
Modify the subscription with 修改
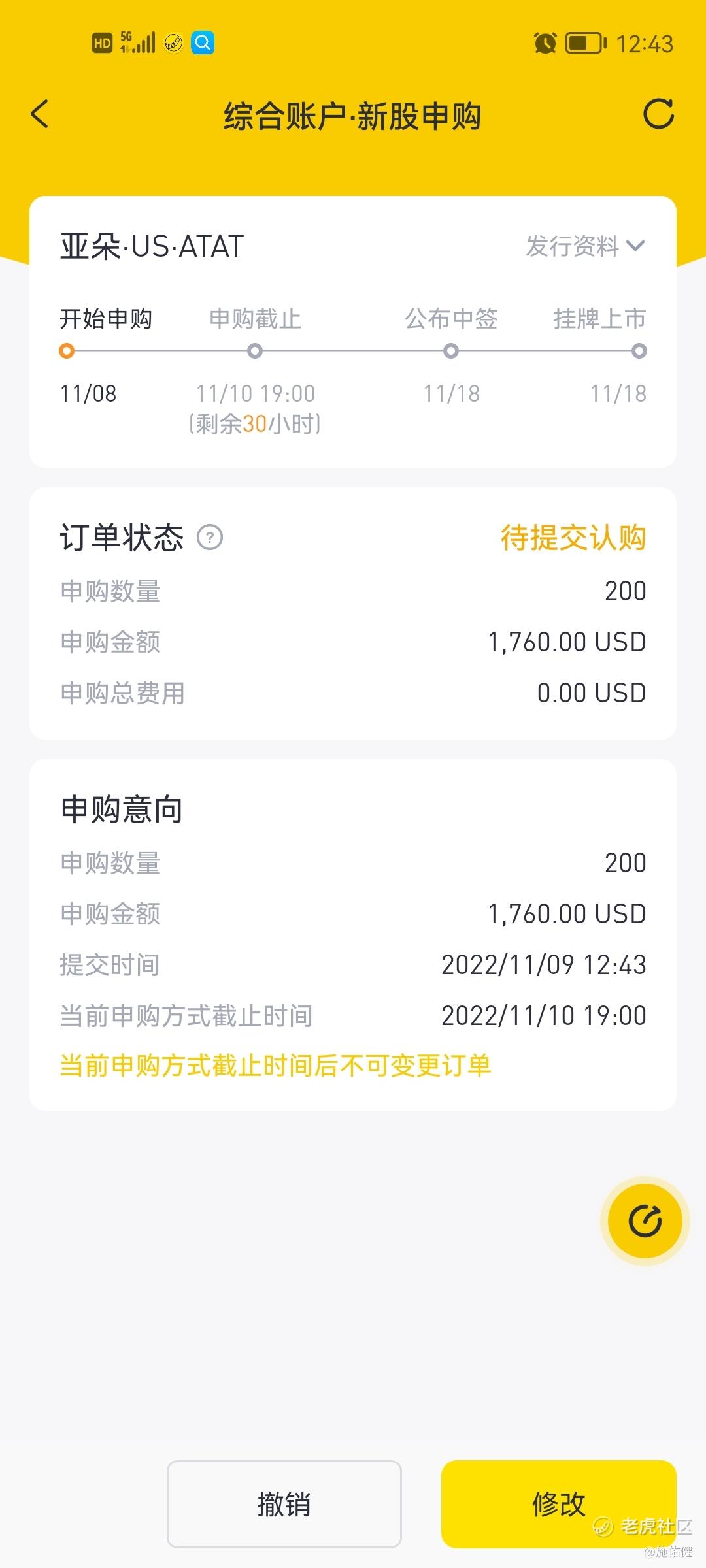coord(559,1504)
